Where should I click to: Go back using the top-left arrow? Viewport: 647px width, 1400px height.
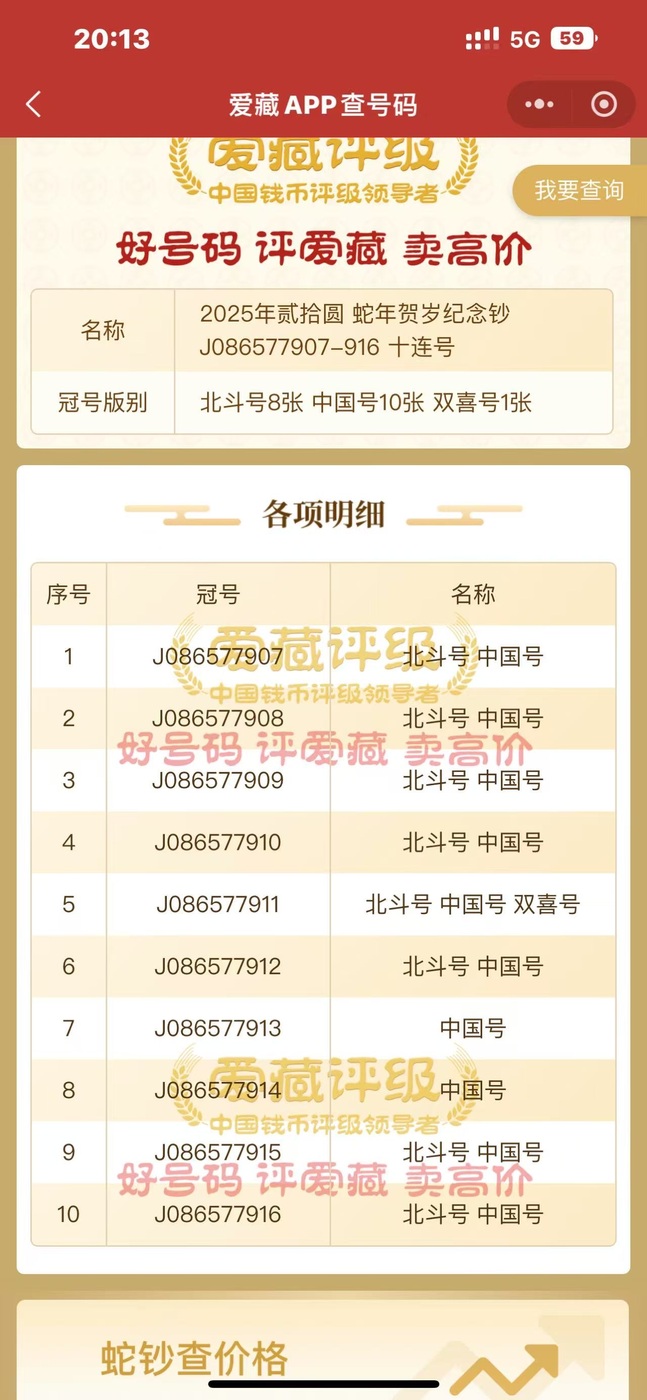click(x=34, y=104)
